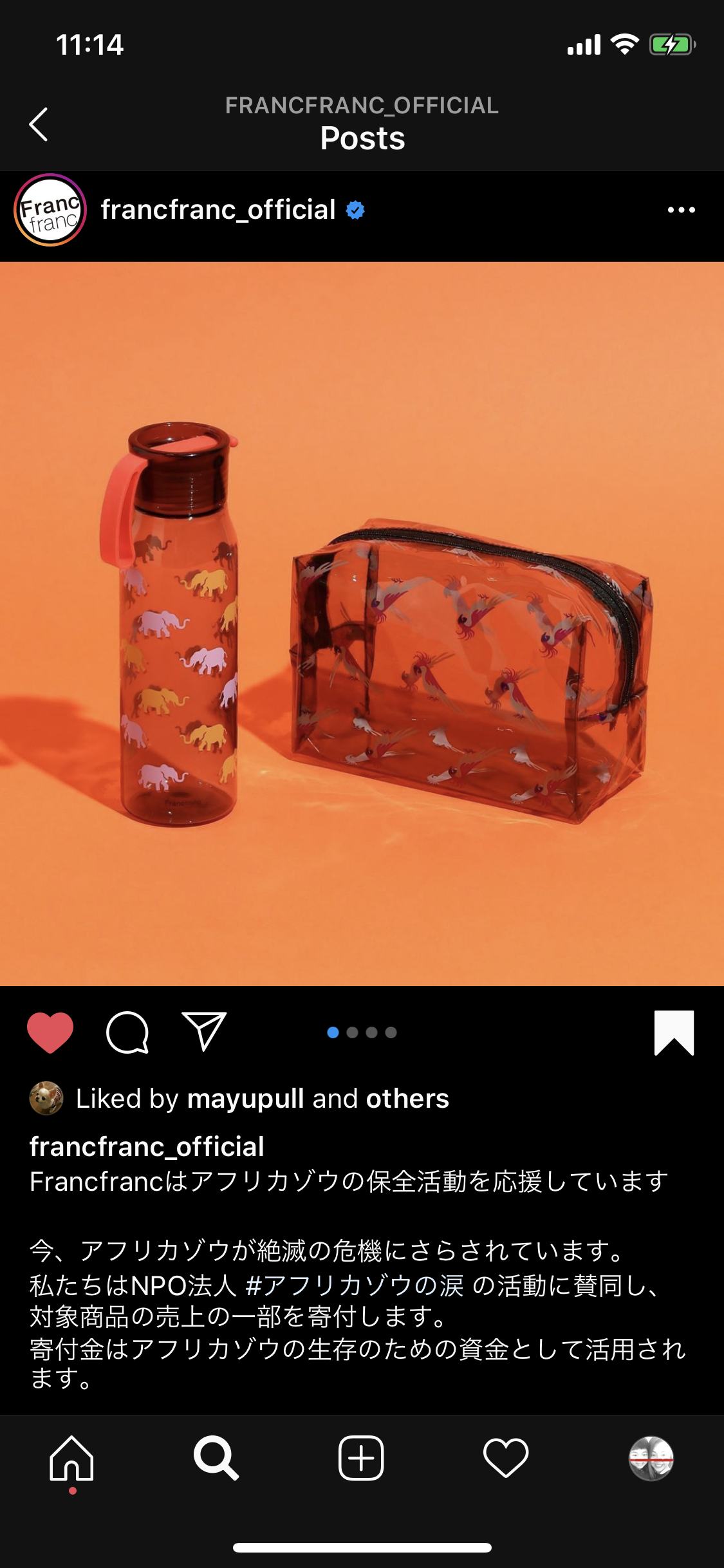Share the post via the paper plane icon
The height and width of the screenshot is (1568, 724).
coord(204,1031)
